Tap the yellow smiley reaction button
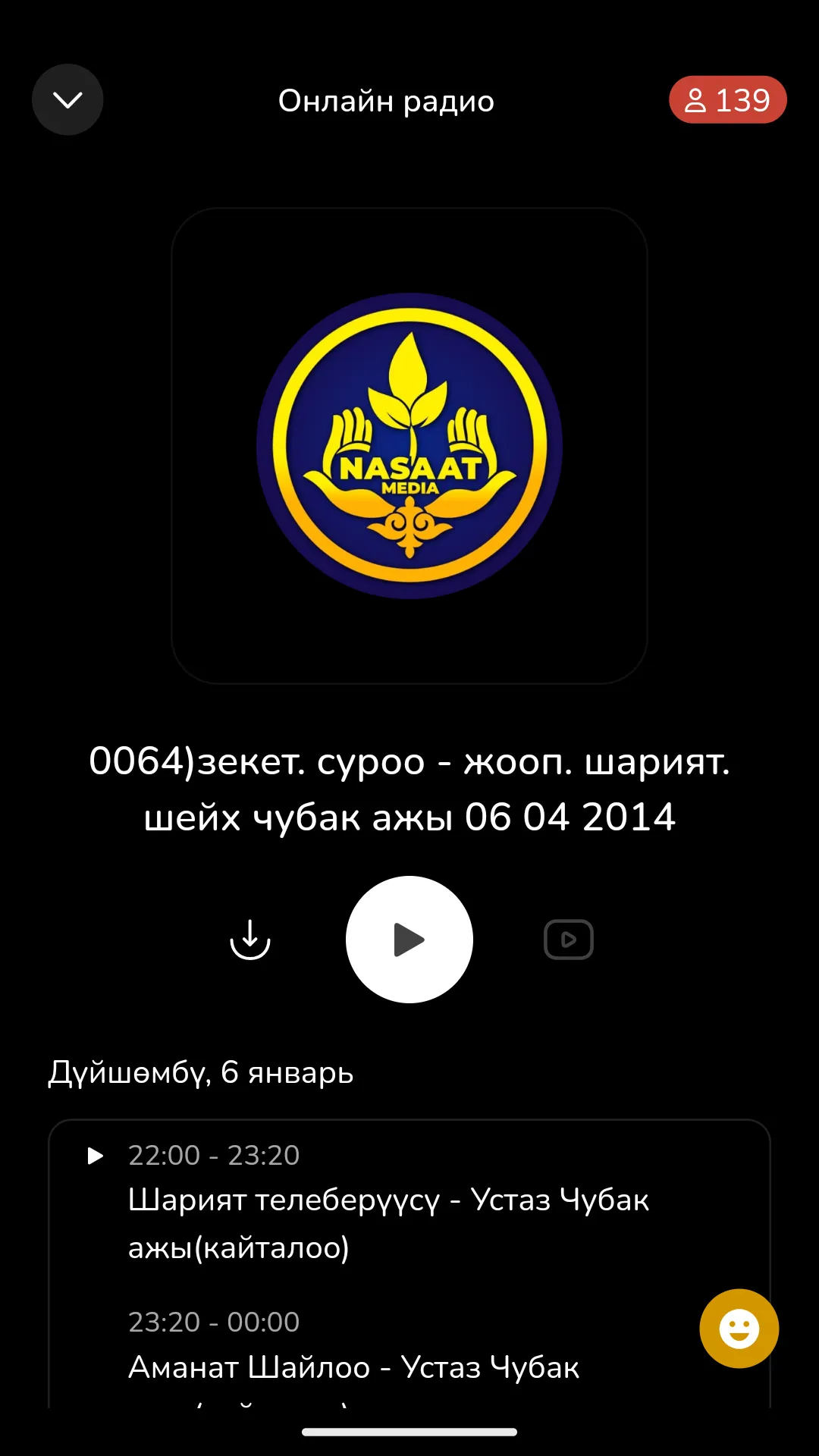This screenshot has width=819, height=1456. coord(739,1329)
